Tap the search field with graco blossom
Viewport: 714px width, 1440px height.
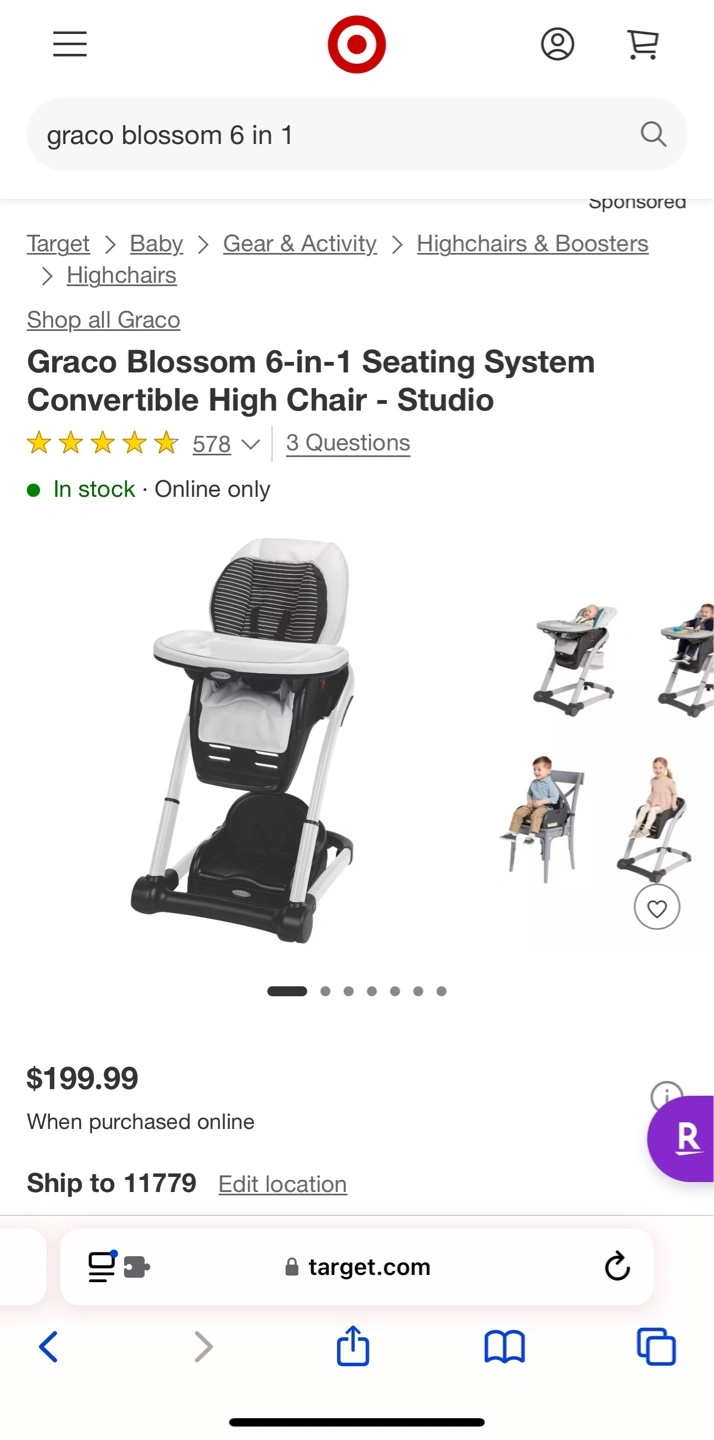pos(330,135)
